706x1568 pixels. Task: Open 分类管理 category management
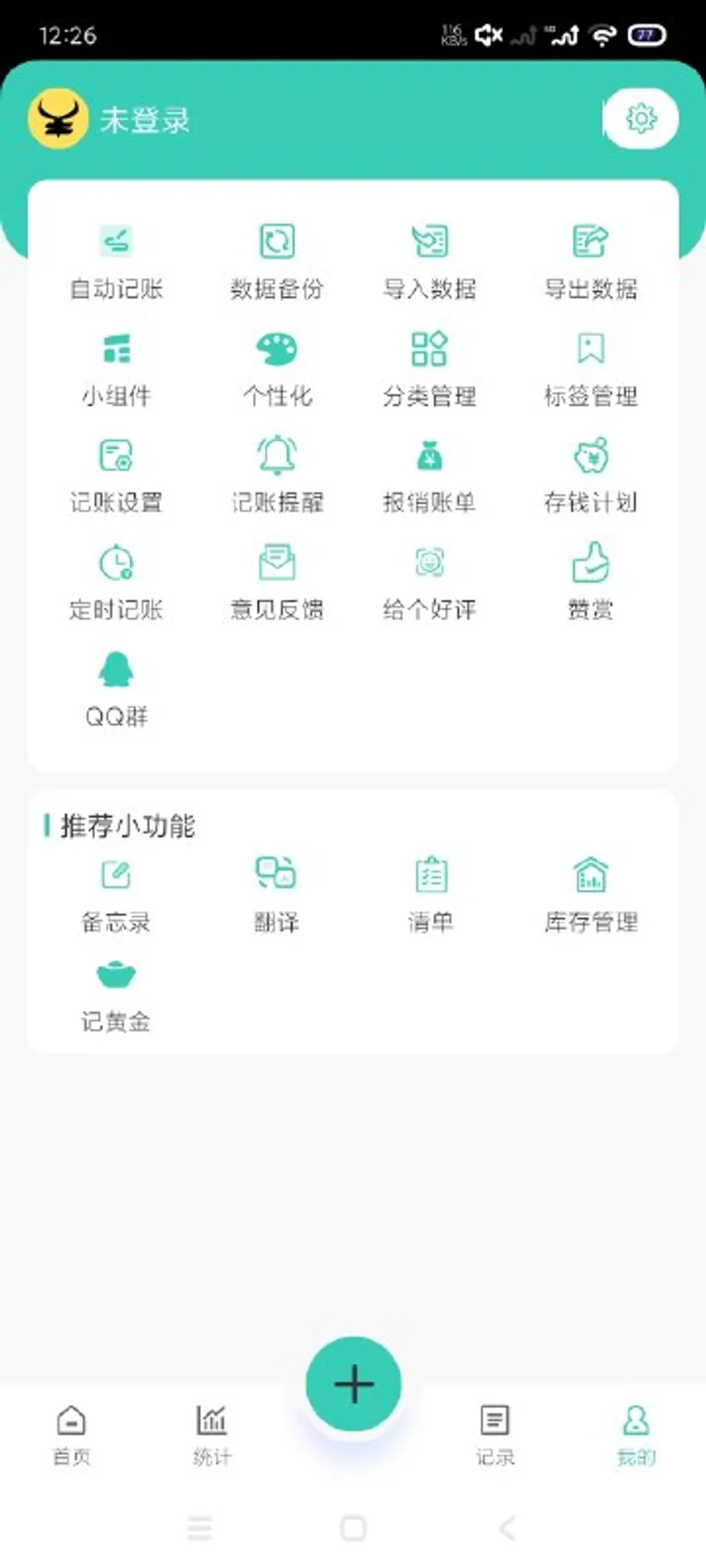tap(432, 368)
